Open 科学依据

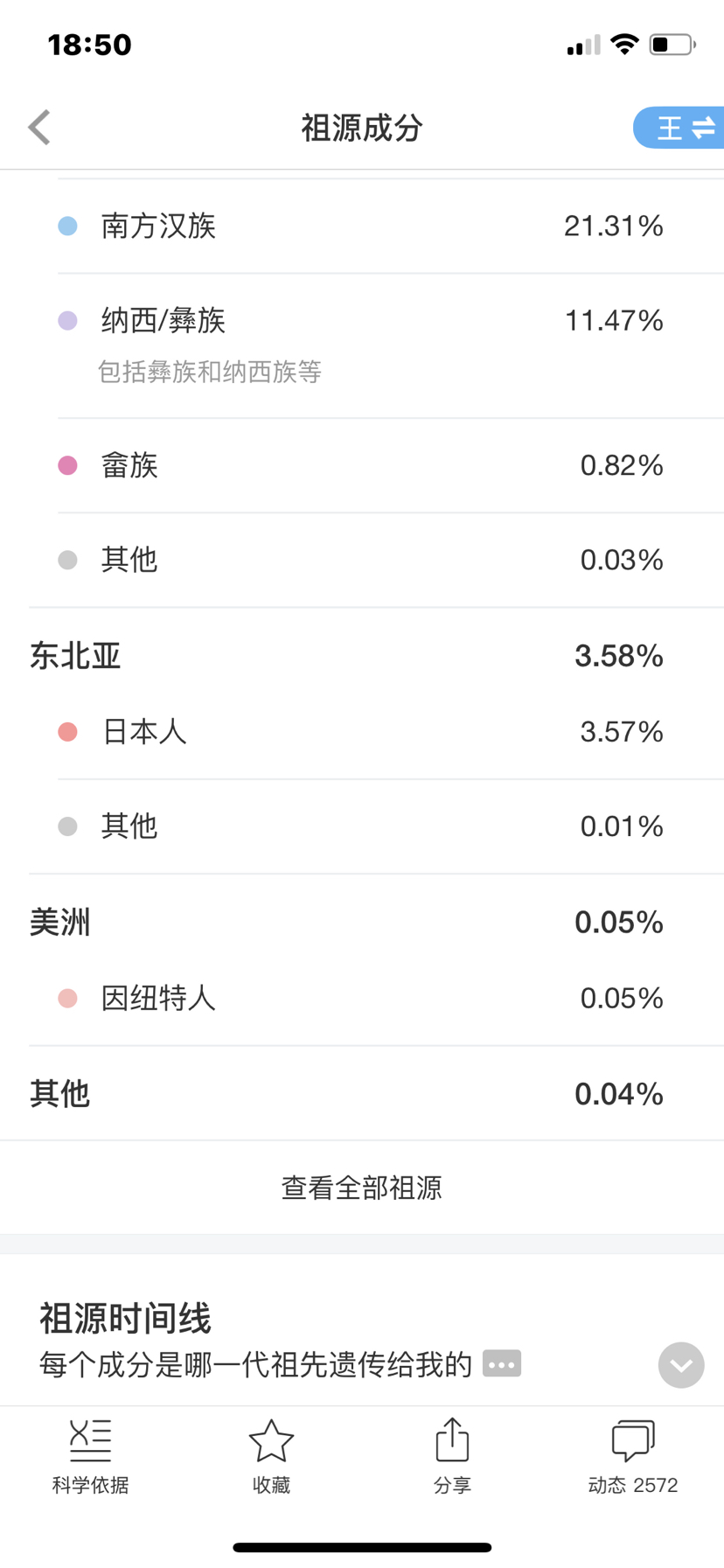(x=90, y=1457)
